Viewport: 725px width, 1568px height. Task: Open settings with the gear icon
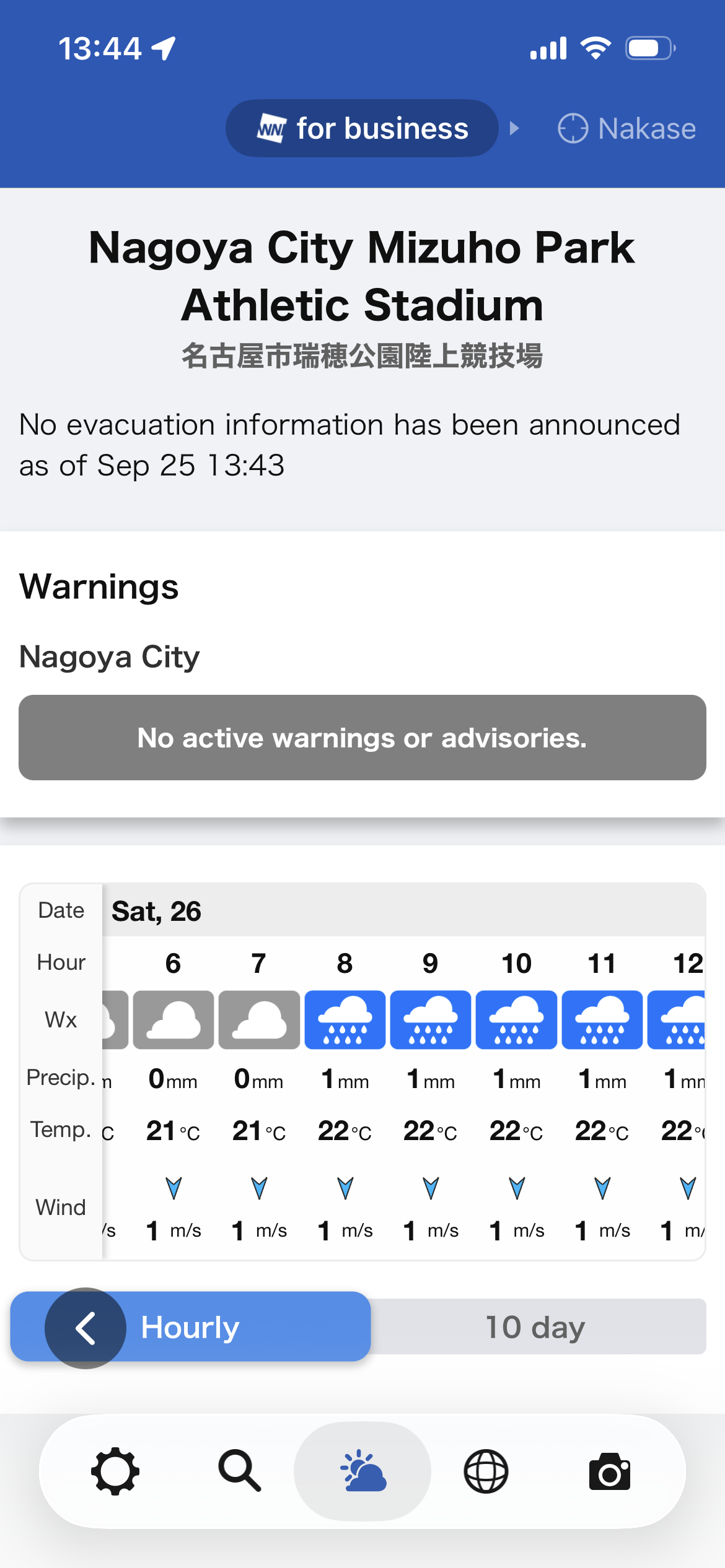point(115,1471)
